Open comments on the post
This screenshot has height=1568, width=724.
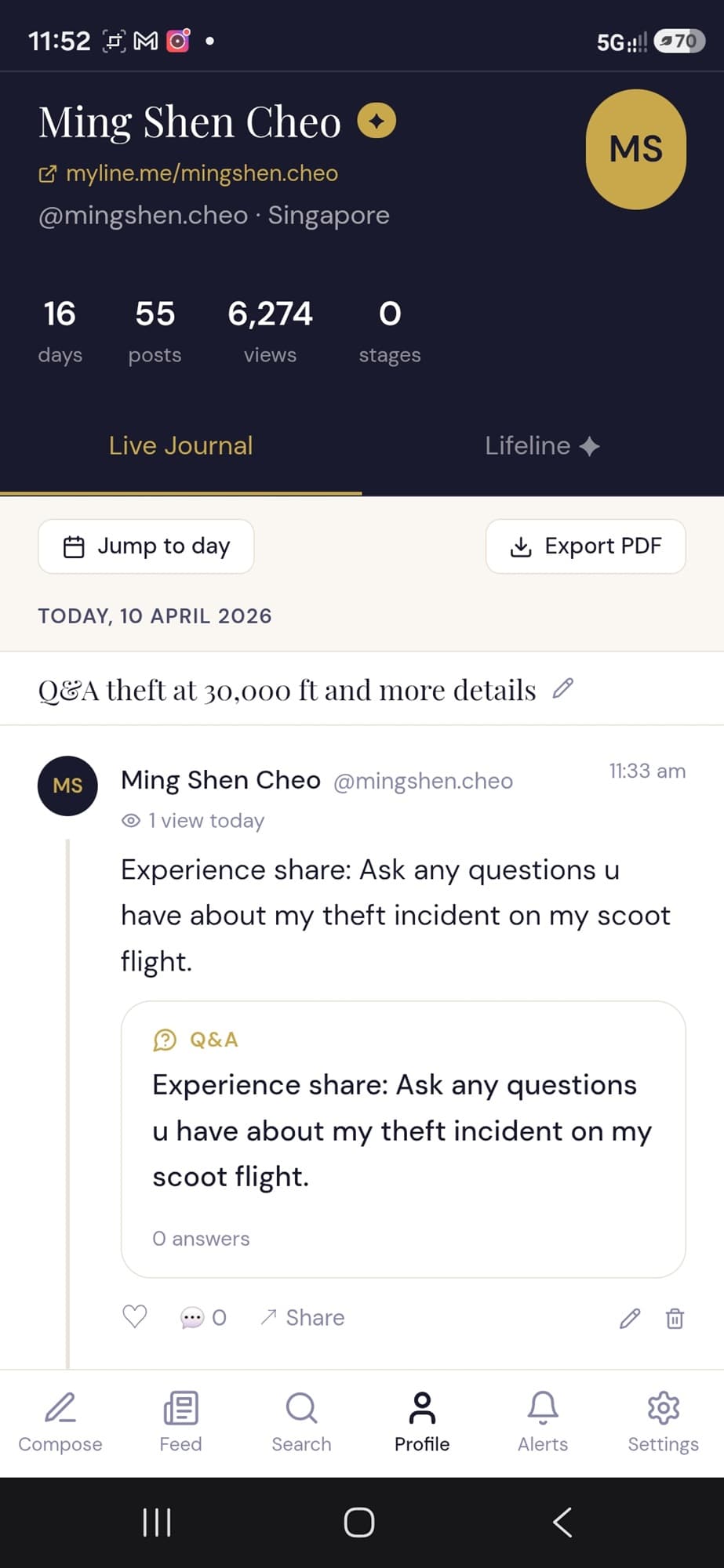pyautogui.click(x=202, y=1318)
